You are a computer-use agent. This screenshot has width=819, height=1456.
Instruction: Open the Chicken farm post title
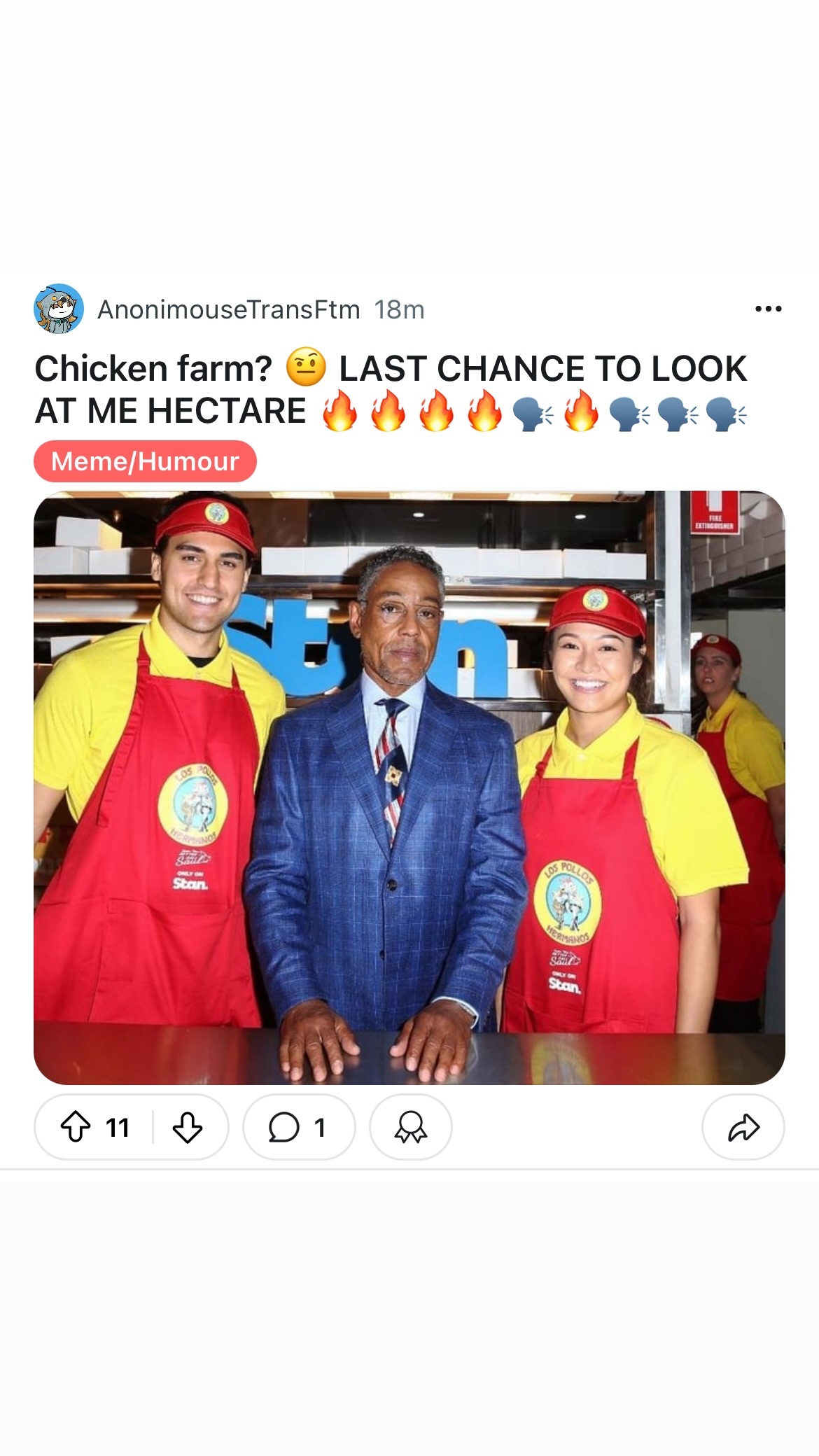pyautogui.click(x=391, y=389)
